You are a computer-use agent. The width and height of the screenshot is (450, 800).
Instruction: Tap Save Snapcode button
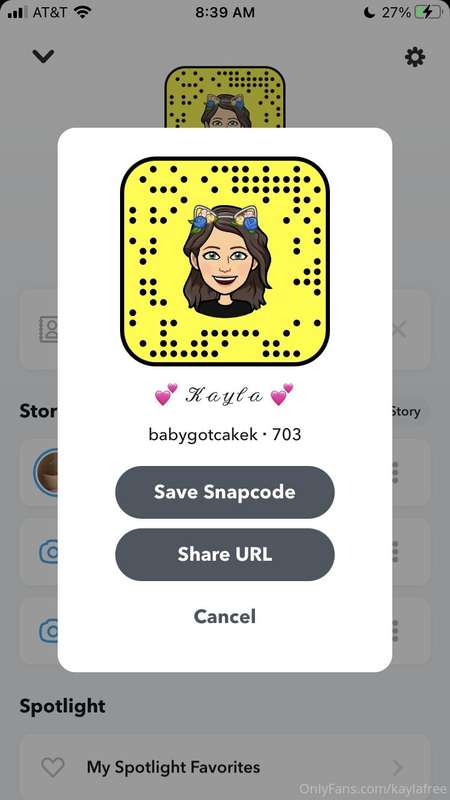click(x=224, y=492)
